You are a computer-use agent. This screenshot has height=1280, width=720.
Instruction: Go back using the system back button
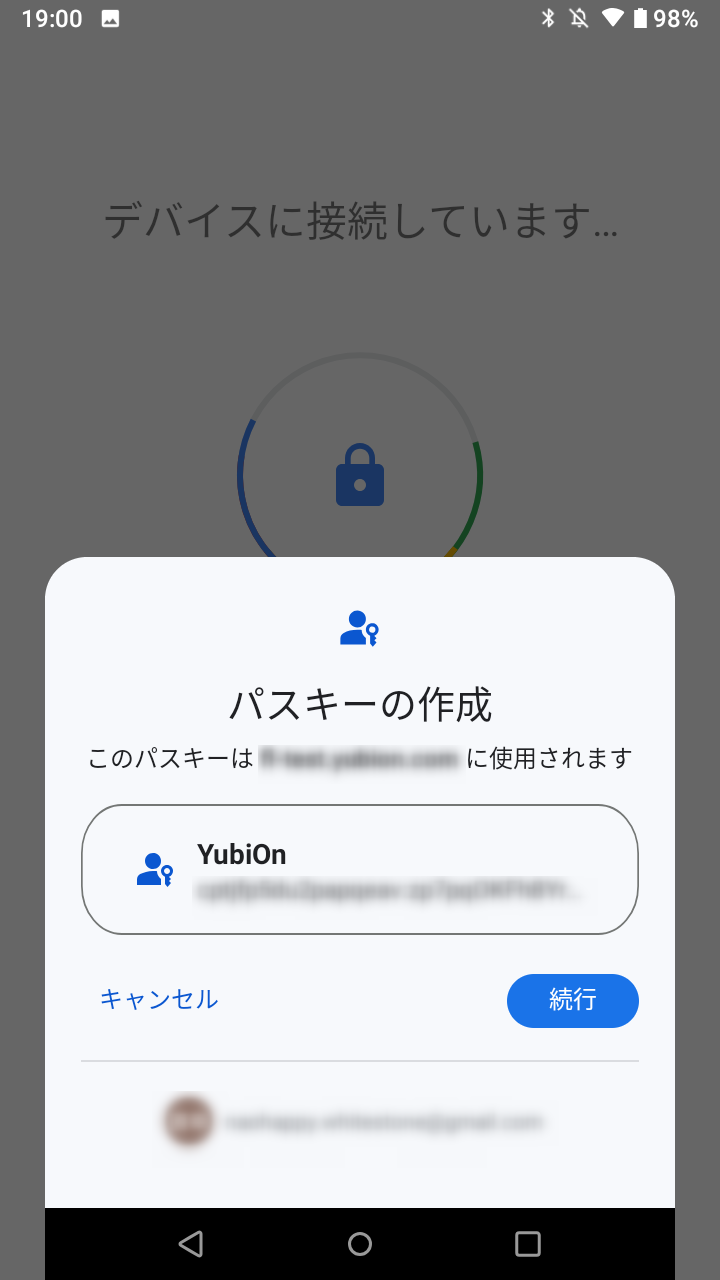(190, 1243)
